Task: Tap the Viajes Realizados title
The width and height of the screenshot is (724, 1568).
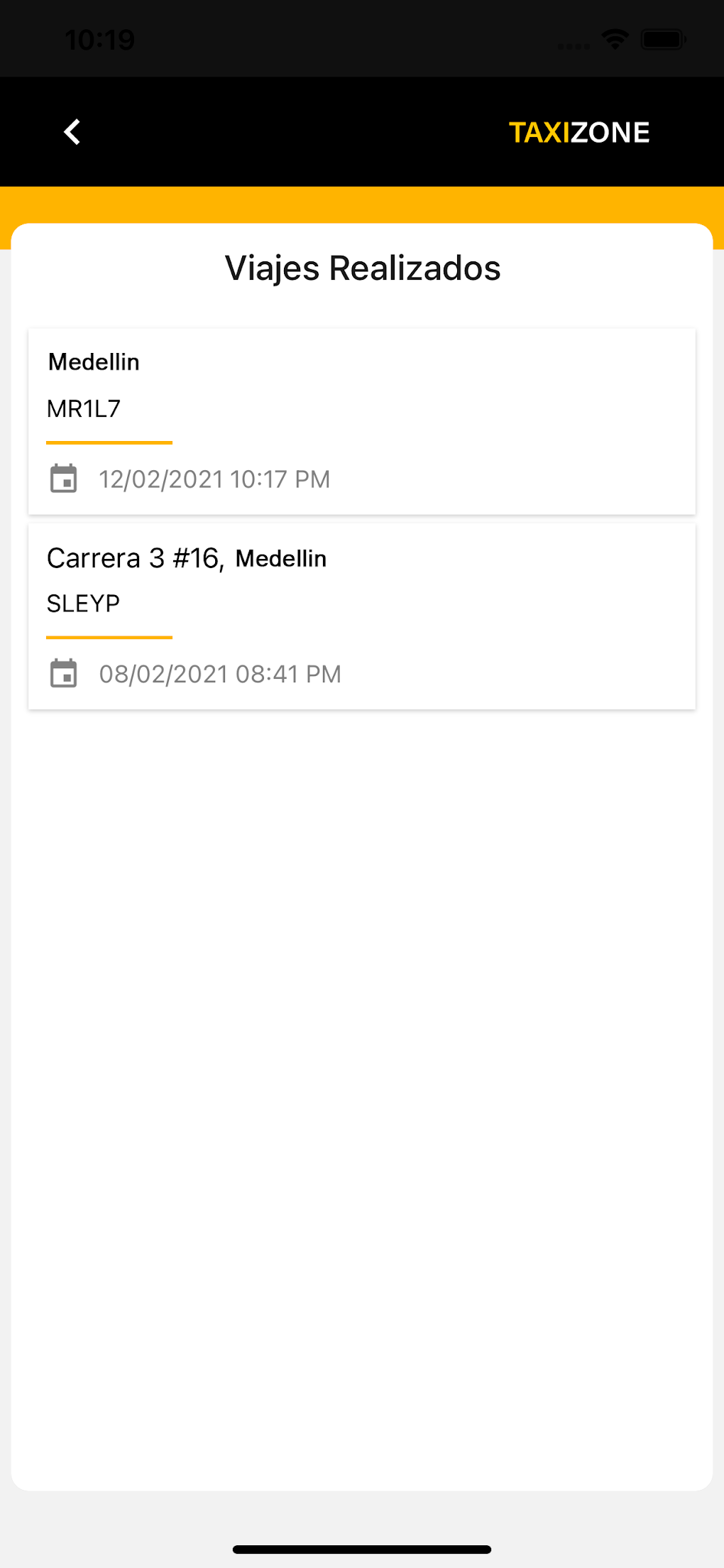Action: click(x=363, y=268)
